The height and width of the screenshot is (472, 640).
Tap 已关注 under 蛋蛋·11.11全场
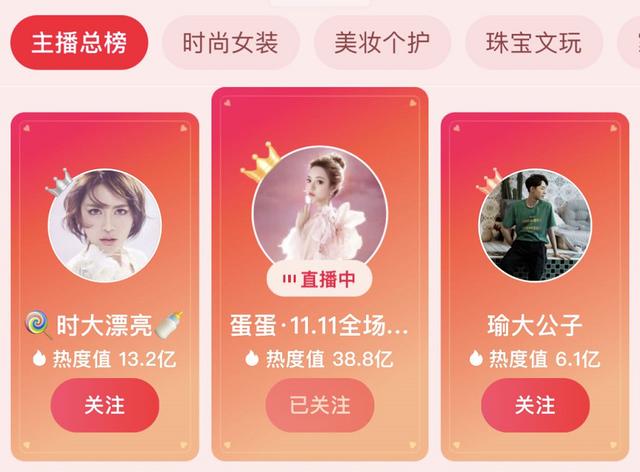(x=320, y=405)
